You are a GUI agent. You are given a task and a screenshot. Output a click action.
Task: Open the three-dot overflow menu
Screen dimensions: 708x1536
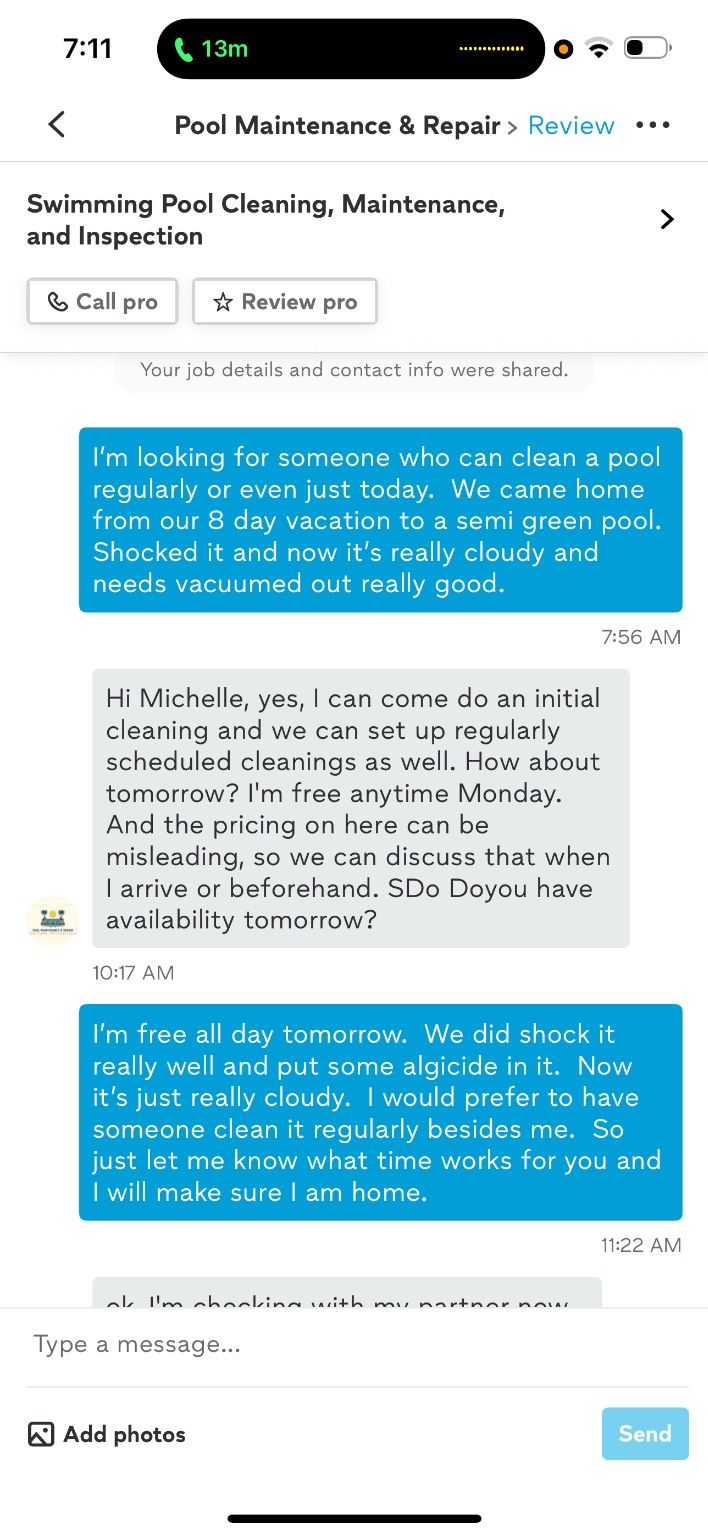(652, 125)
